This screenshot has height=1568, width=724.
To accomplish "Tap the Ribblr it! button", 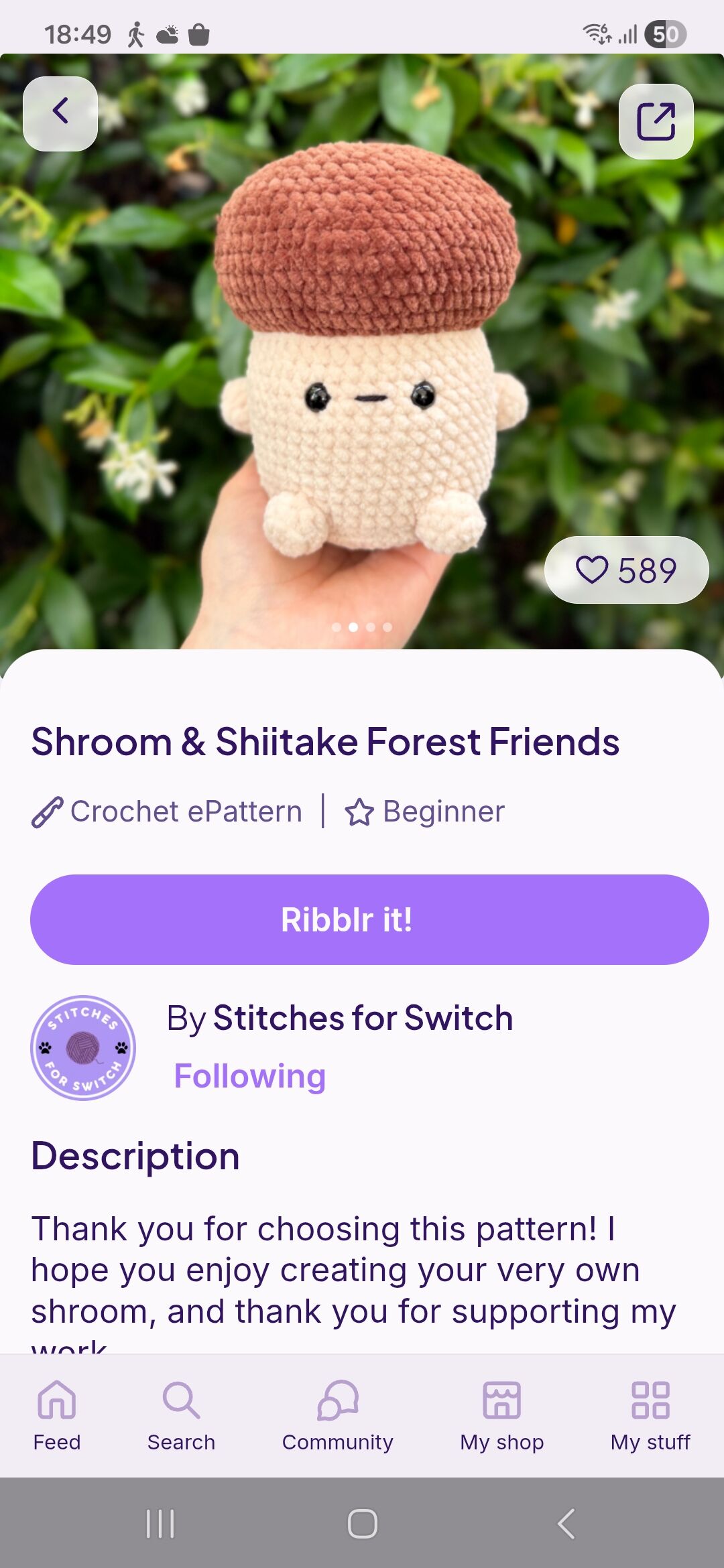I will click(369, 919).
